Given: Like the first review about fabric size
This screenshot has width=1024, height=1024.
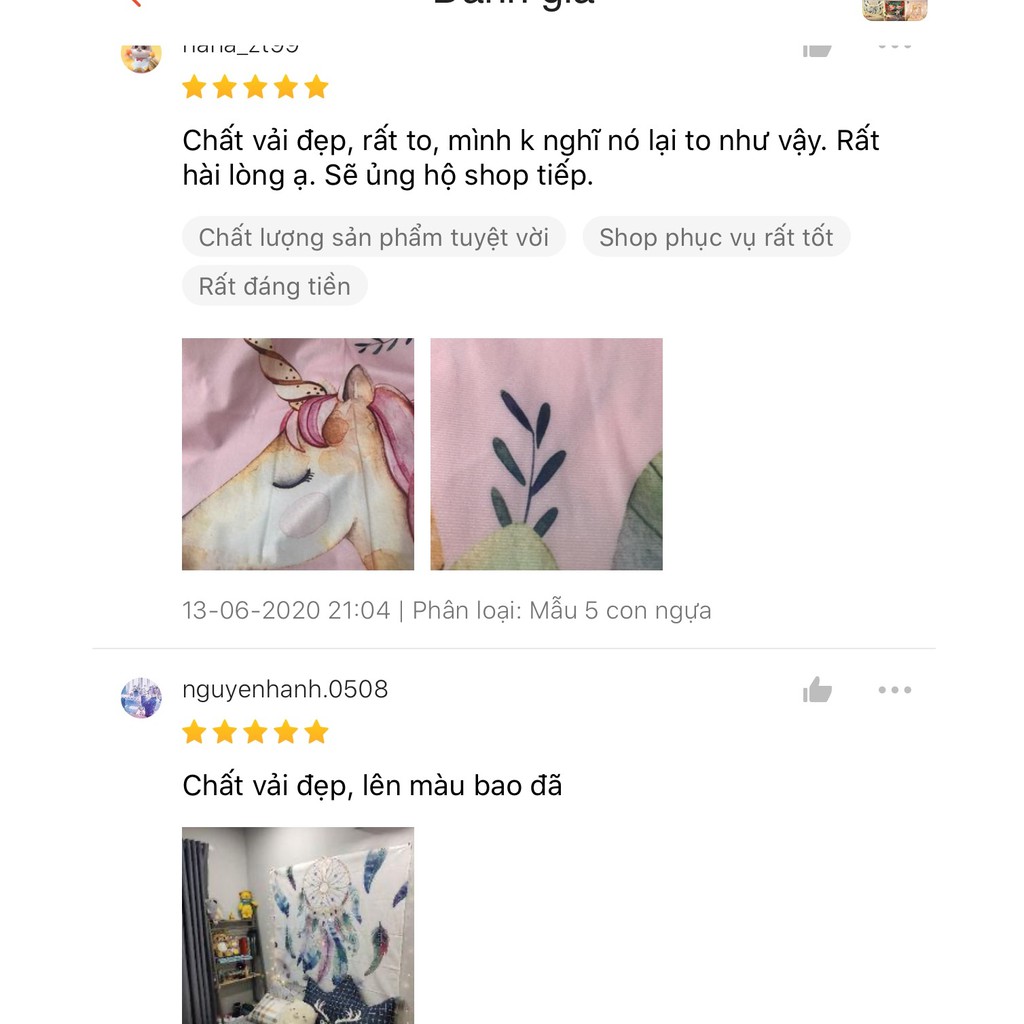Looking at the screenshot, I should [817, 49].
